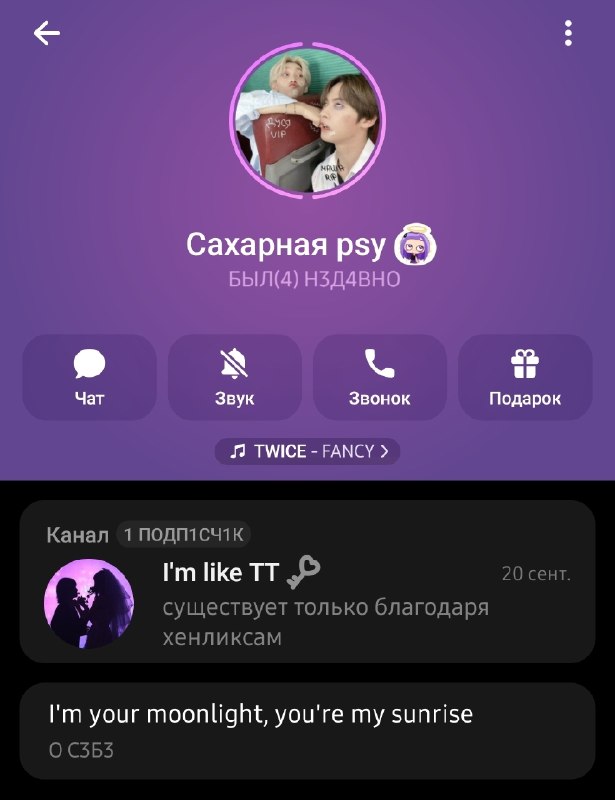Go back using the arrow icon
The height and width of the screenshot is (800, 615).
[46, 33]
